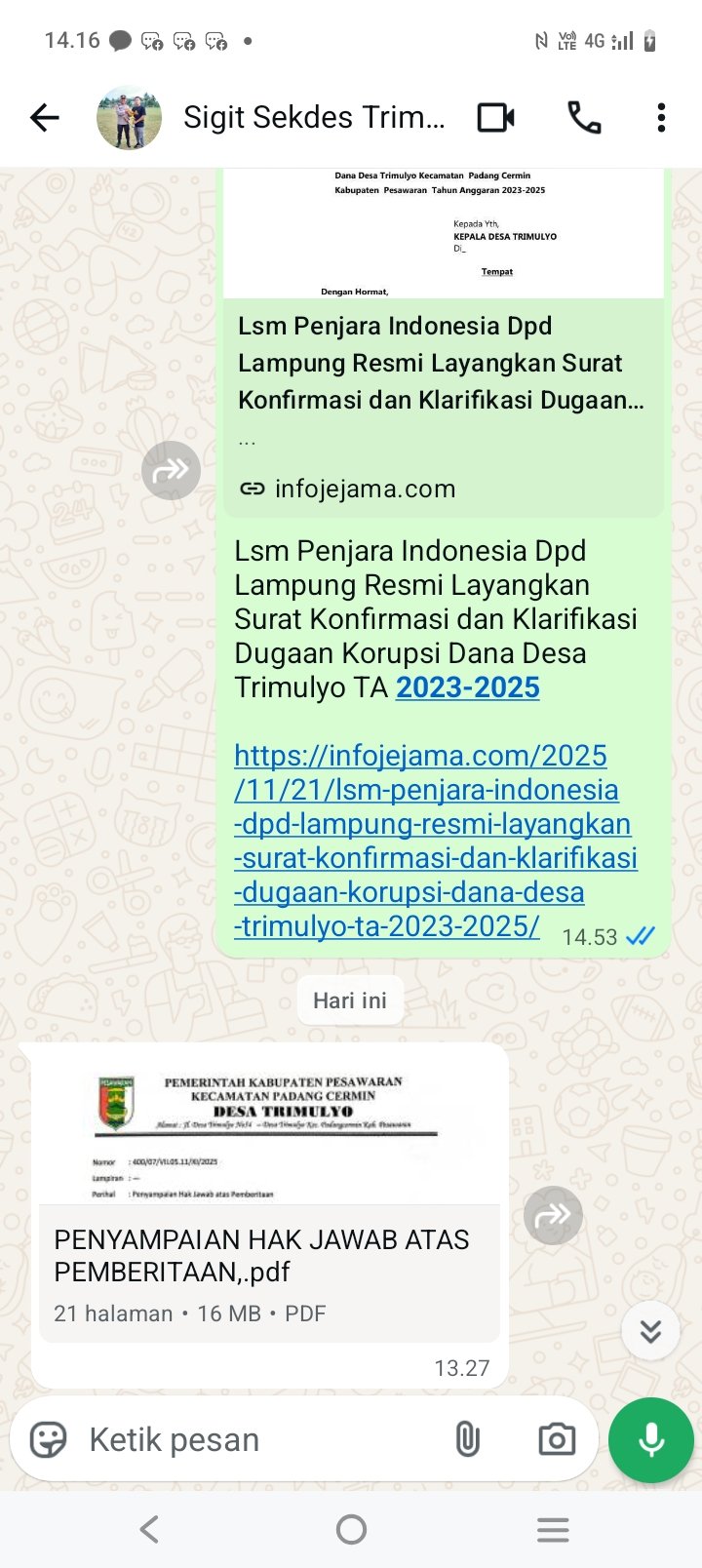This screenshot has height=1568, width=702.
Task: Open the three-dot overflow menu
Action: coord(661,118)
